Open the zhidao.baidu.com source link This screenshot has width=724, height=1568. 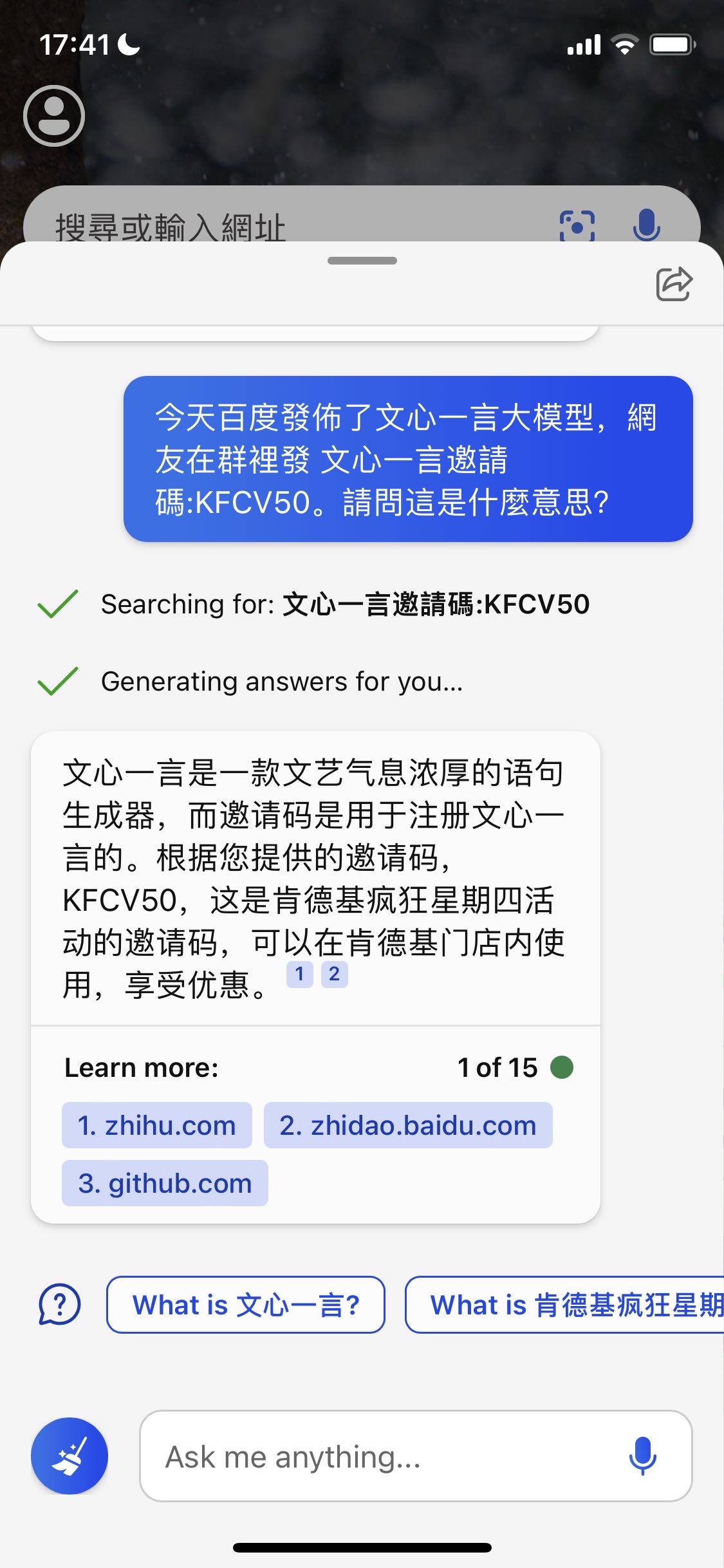pos(408,1125)
